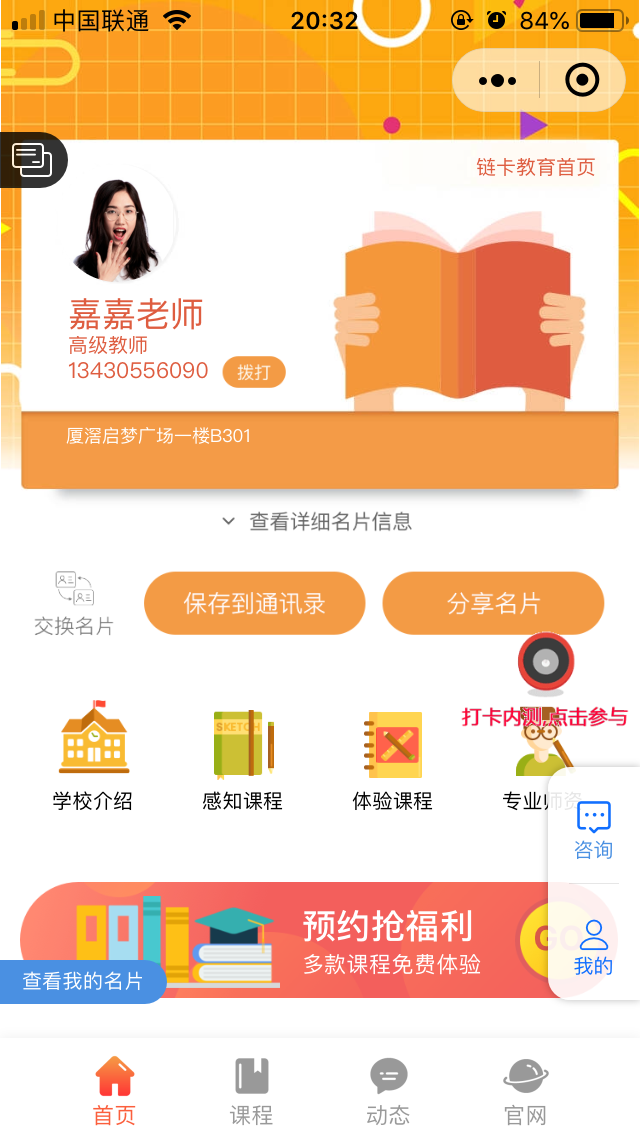Image resolution: width=640 pixels, height=1136 pixels.
Task: Tap 交换名片 to exchange cards
Action: (74, 603)
